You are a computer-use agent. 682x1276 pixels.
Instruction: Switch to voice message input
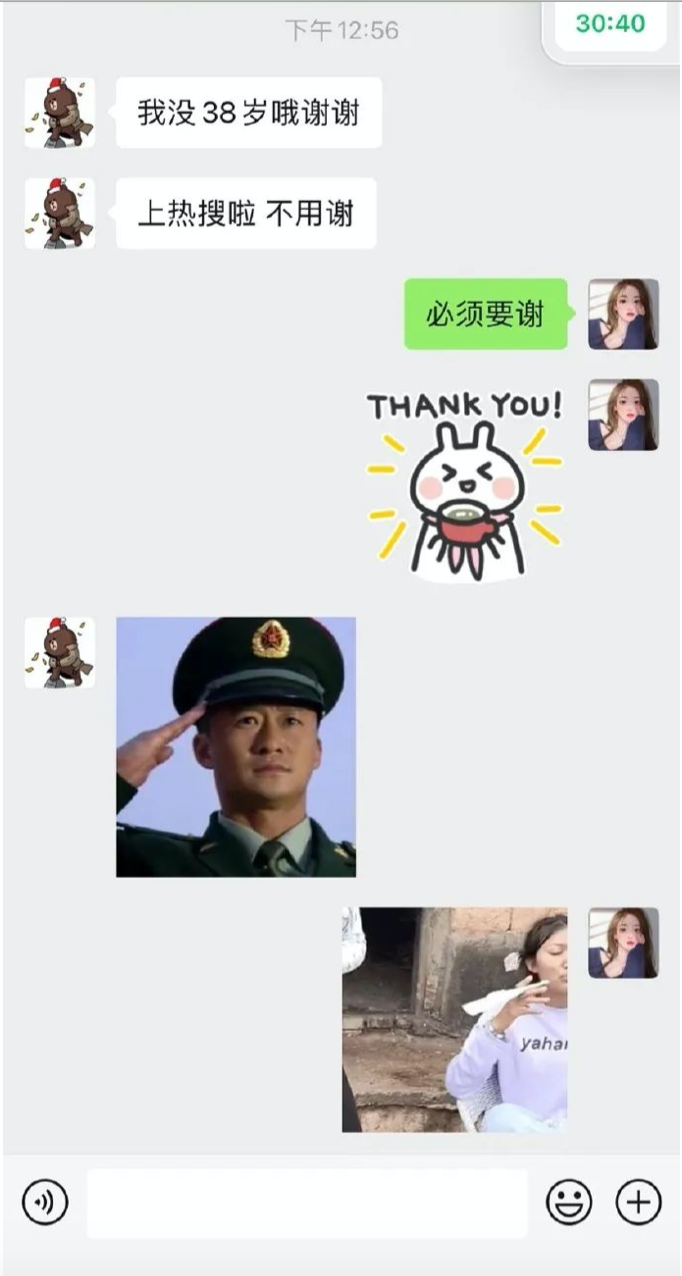(45, 1202)
